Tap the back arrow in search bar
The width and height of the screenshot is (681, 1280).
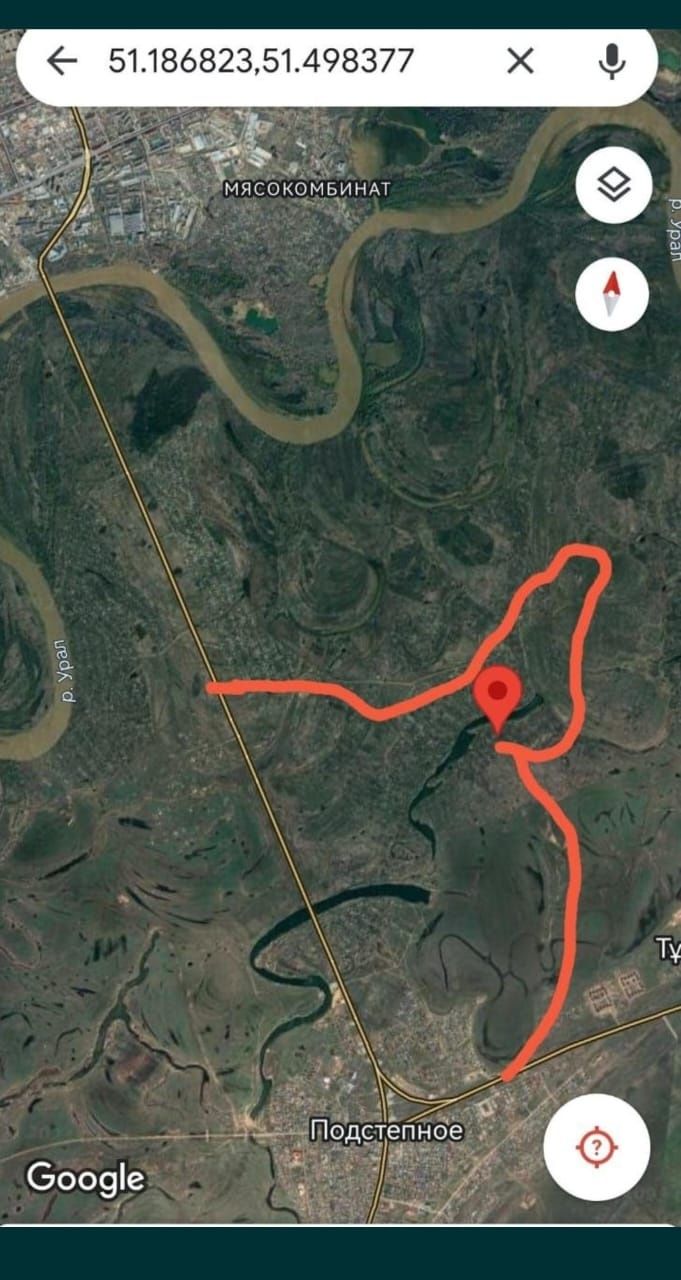tap(62, 62)
